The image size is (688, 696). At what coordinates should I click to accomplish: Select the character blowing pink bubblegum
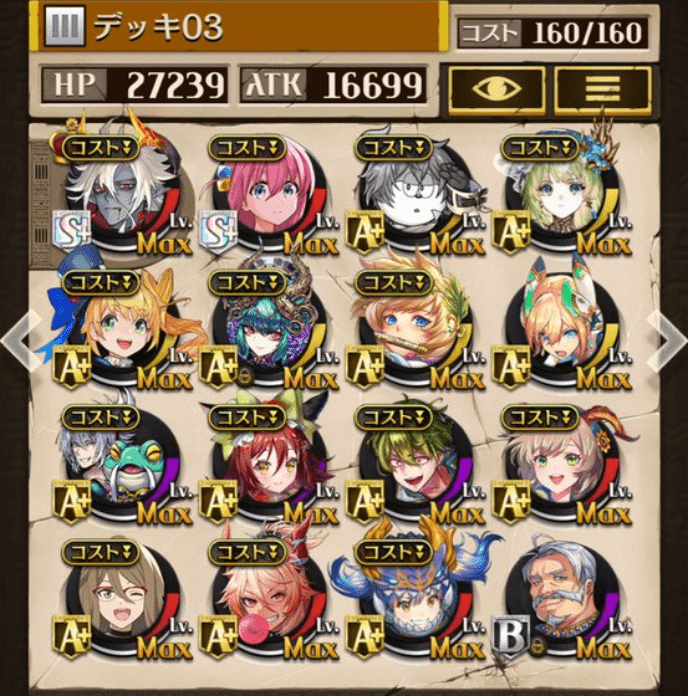pos(265,598)
